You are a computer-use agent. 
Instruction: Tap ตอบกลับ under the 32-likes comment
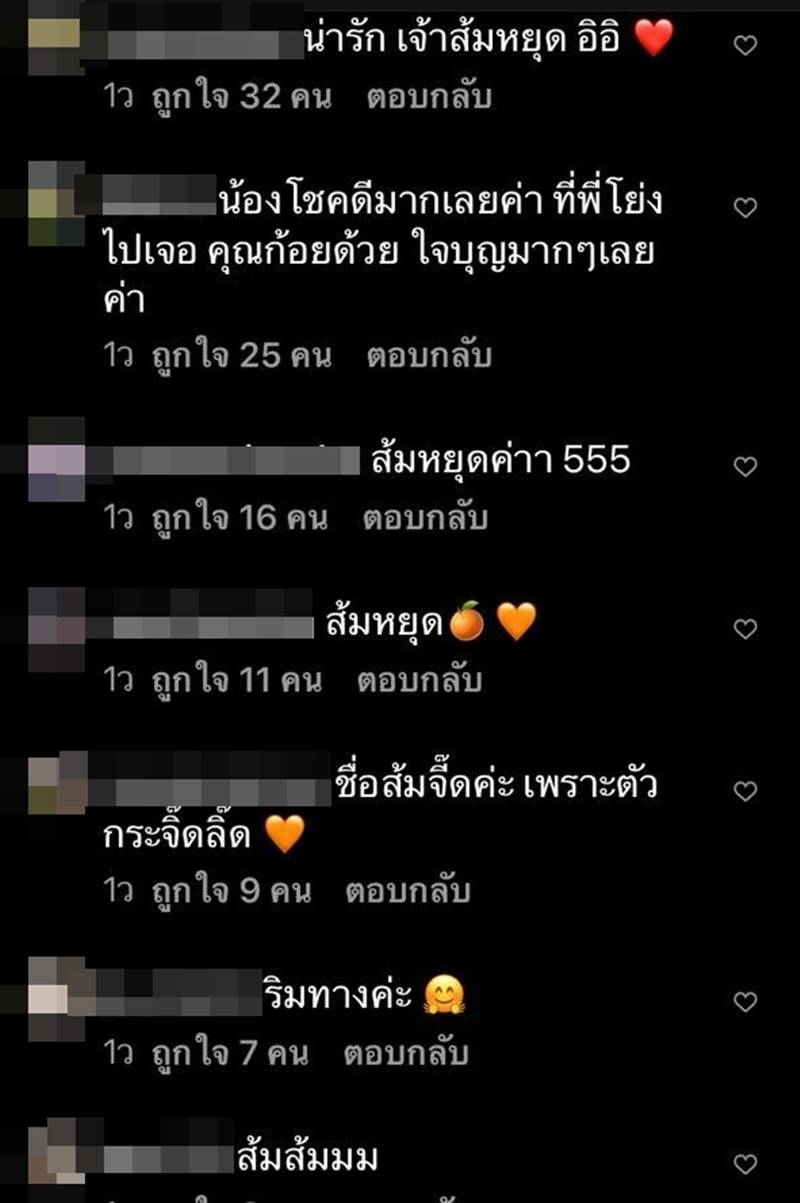429,98
